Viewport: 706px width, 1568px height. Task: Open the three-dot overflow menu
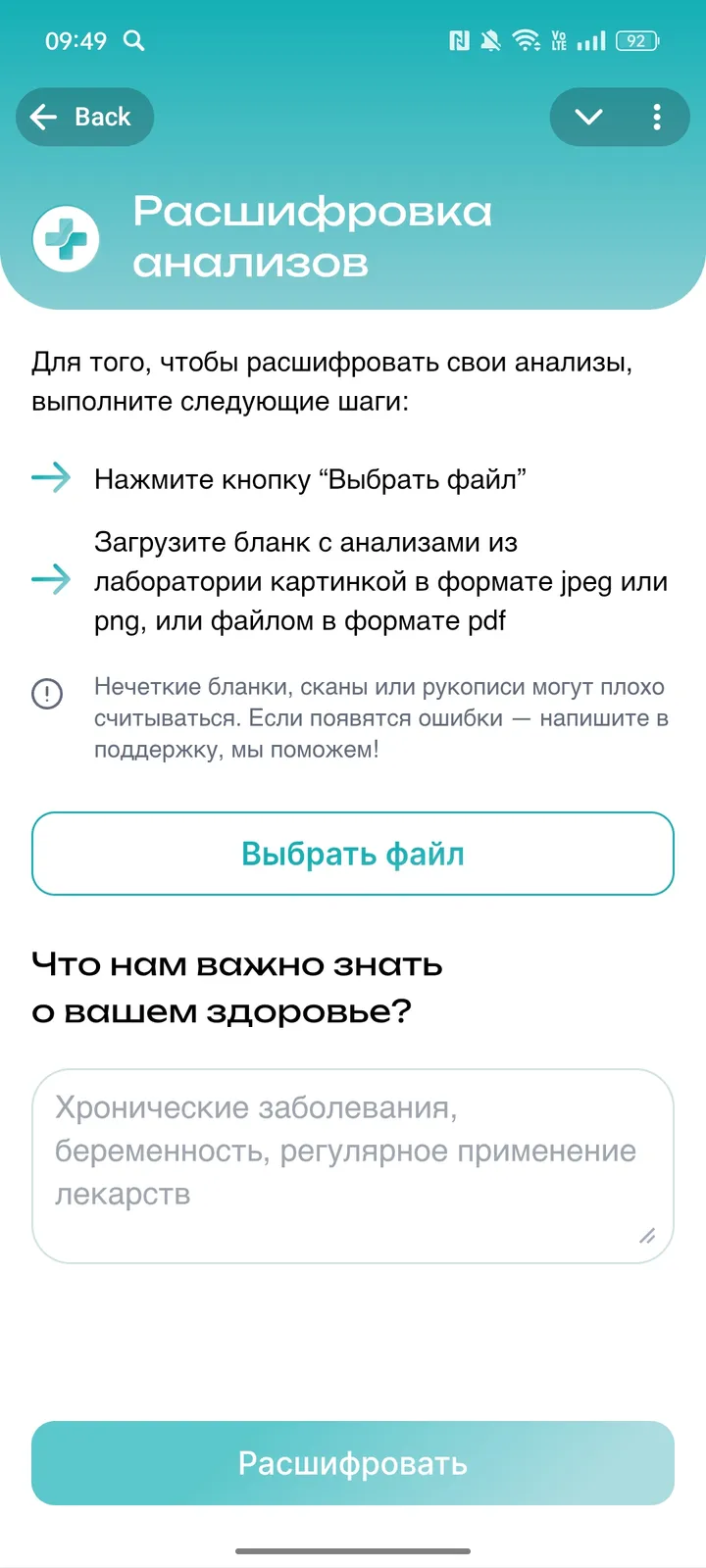657,117
